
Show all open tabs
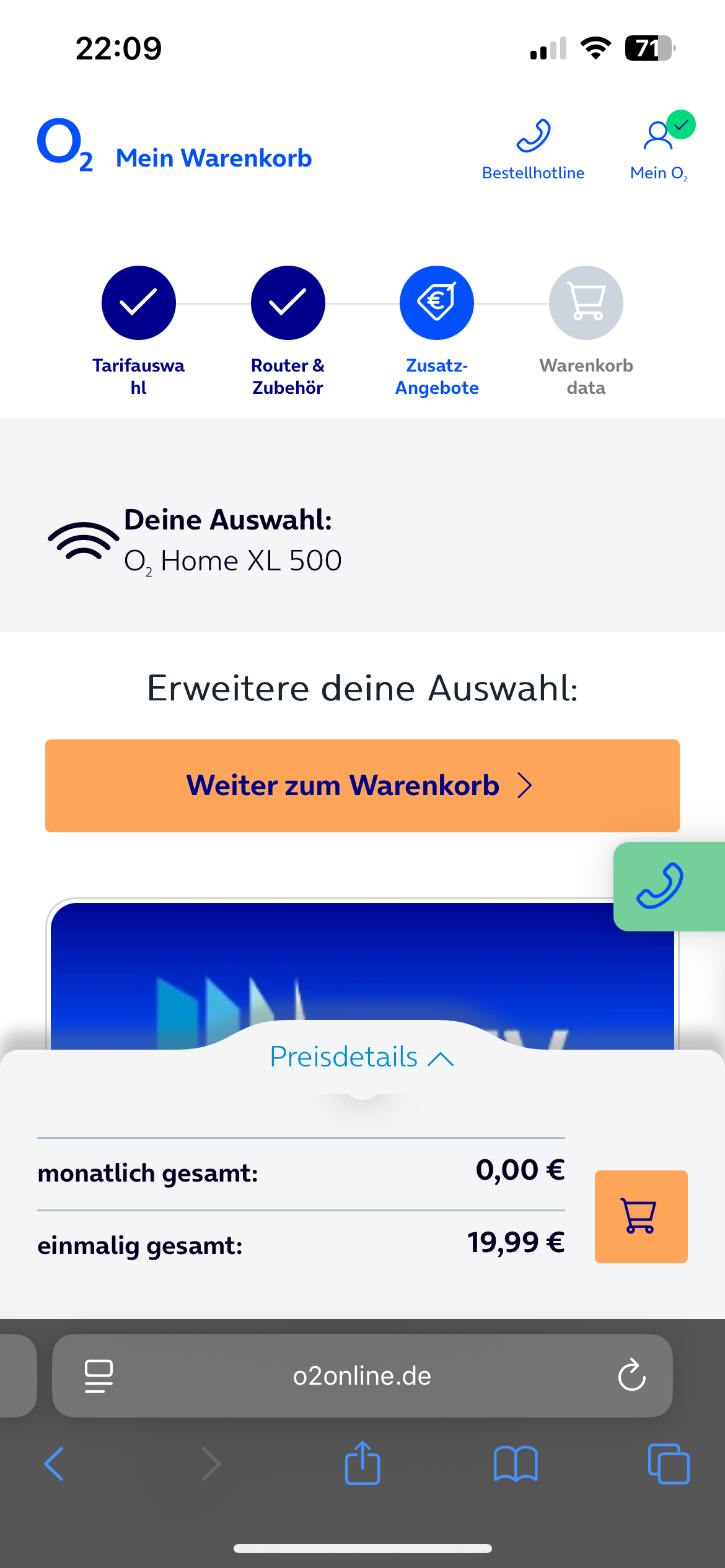668,1465
